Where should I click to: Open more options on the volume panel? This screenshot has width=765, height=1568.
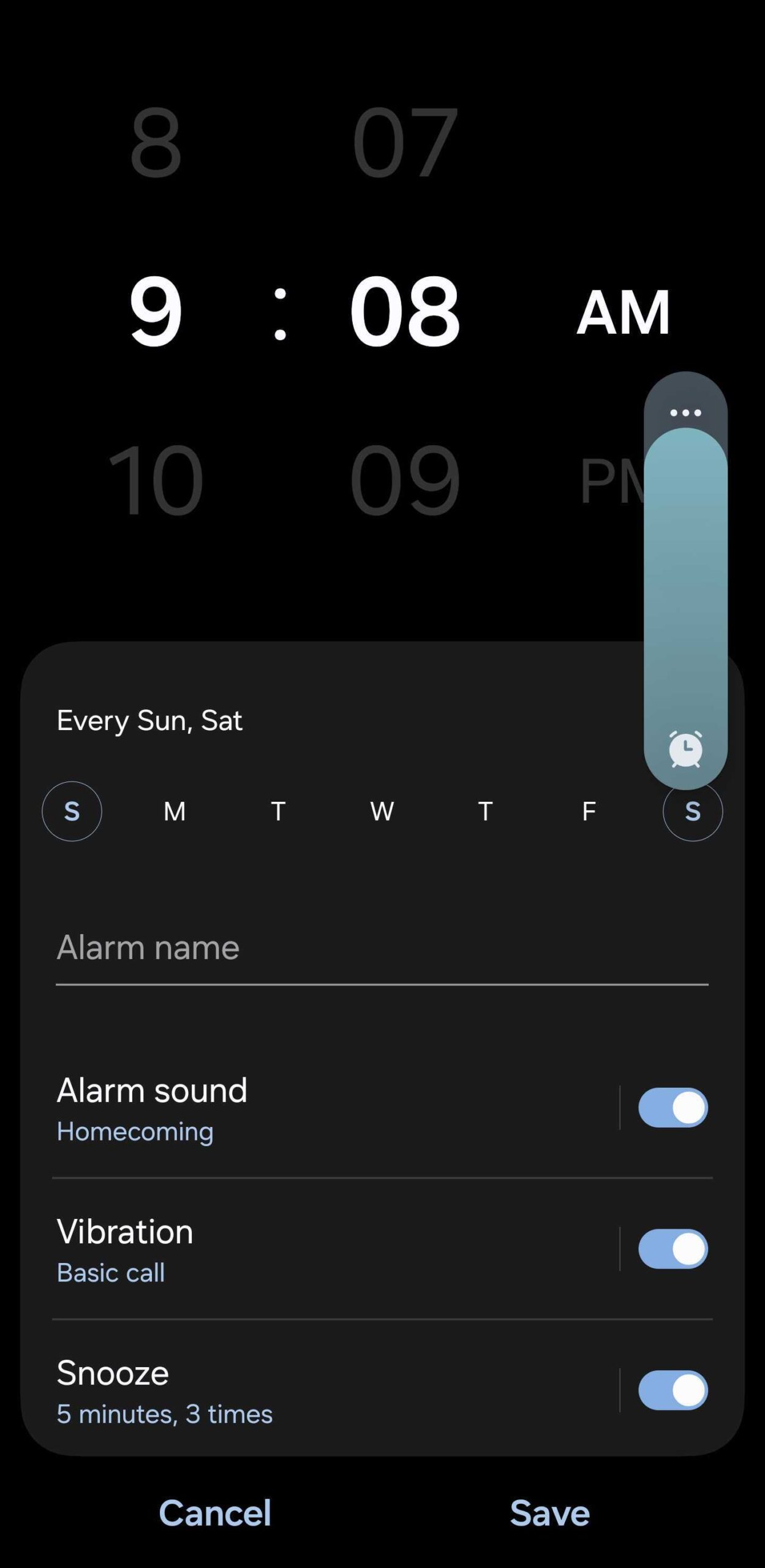pyautogui.click(x=685, y=412)
